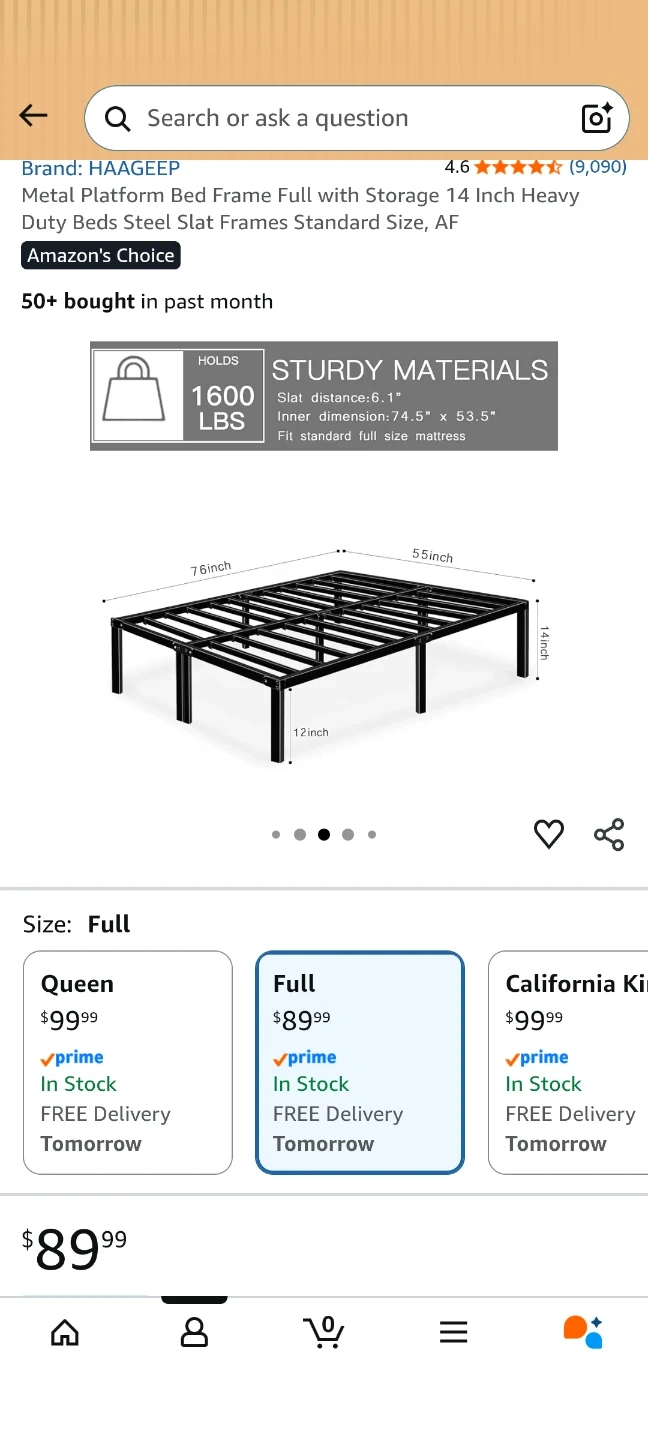Open the hamburger menu tab
The height and width of the screenshot is (1440, 648).
[454, 1332]
